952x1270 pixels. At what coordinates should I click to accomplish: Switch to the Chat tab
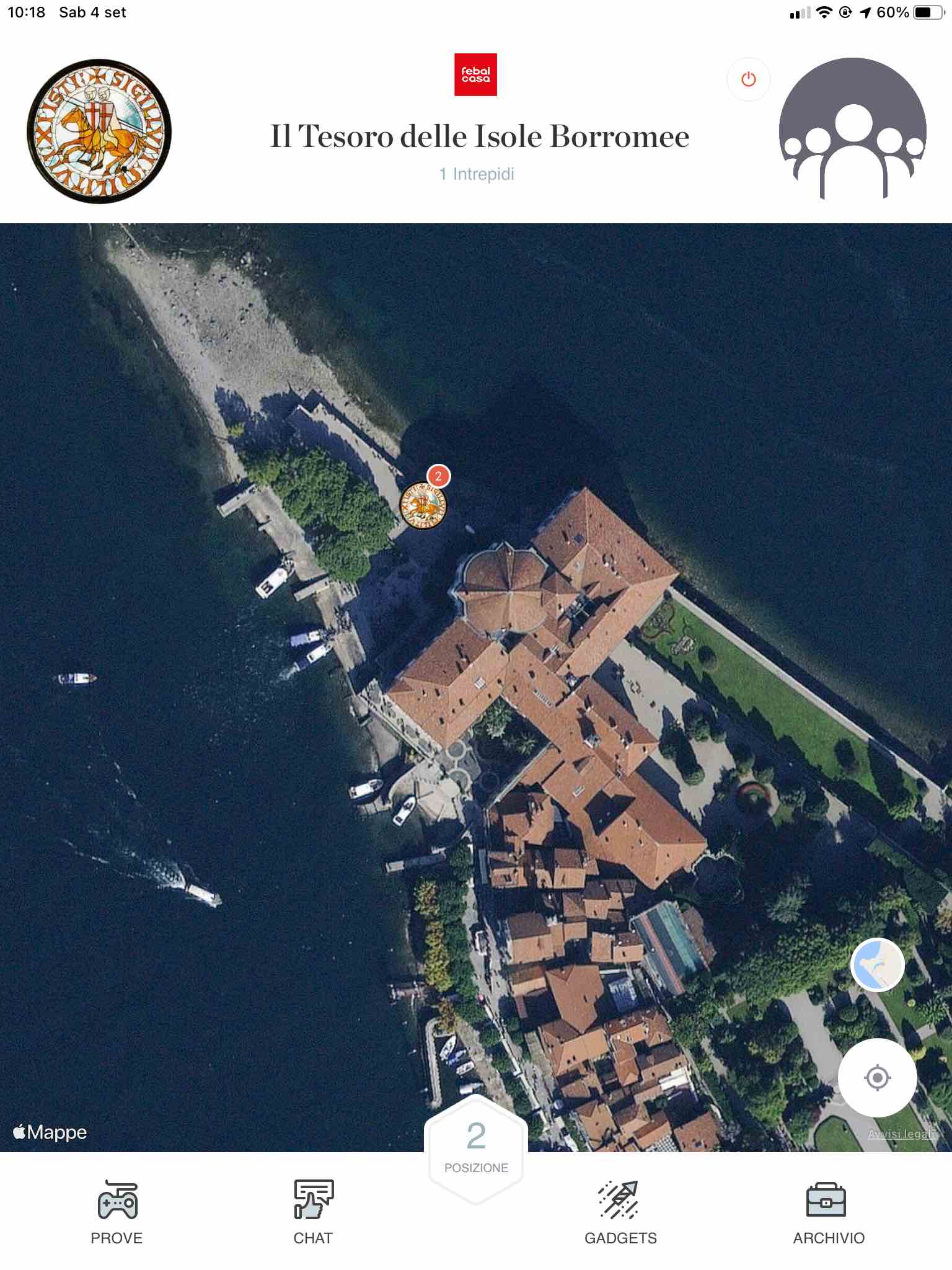pyautogui.click(x=313, y=1213)
